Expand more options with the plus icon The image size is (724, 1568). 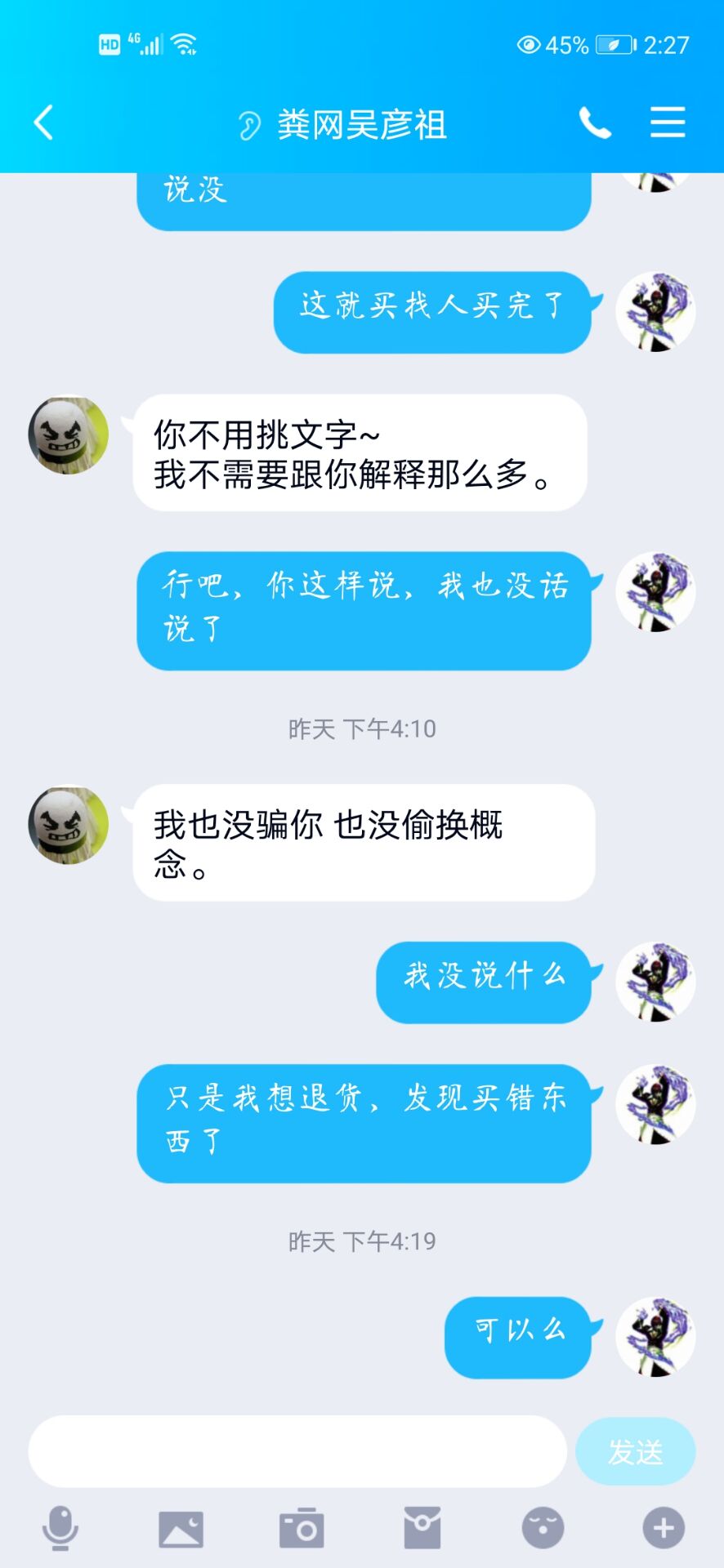[664, 1528]
